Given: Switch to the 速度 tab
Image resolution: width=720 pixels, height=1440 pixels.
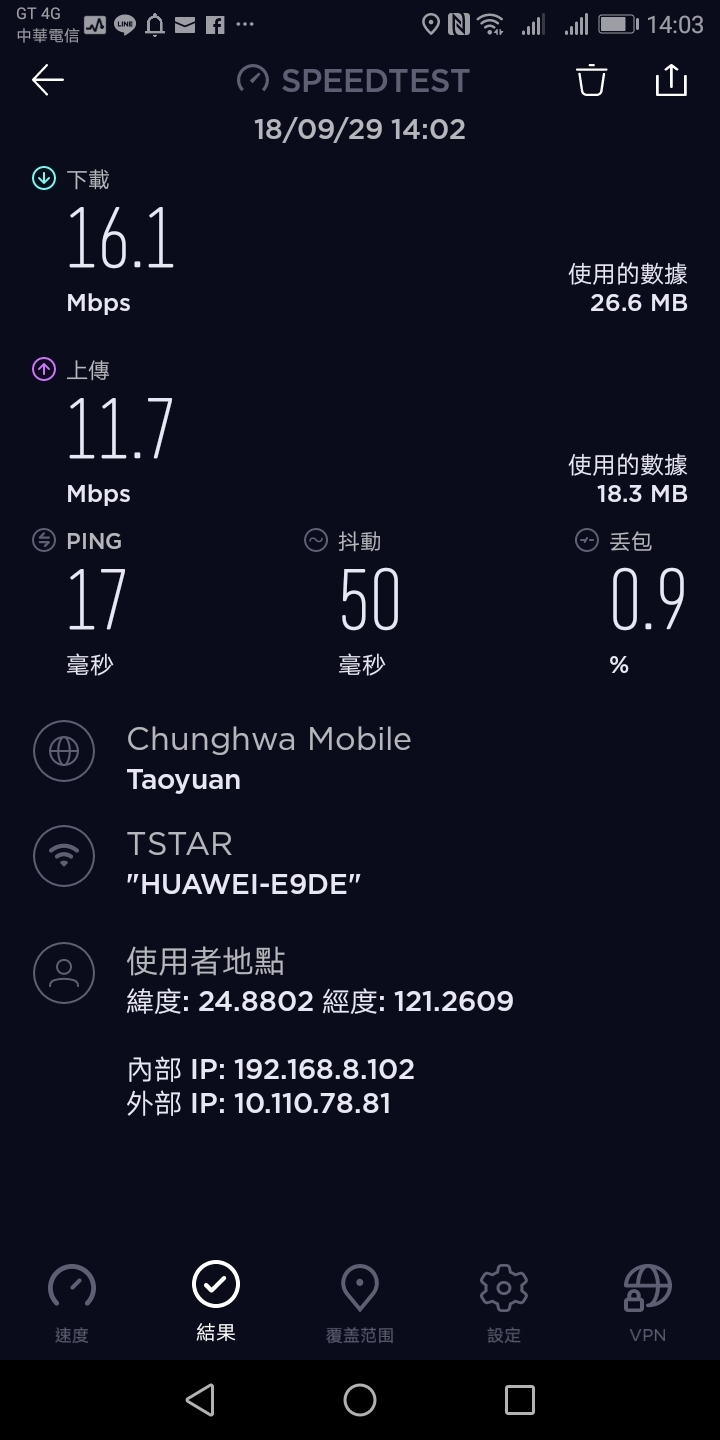Looking at the screenshot, I should [x=72, y=1303].
